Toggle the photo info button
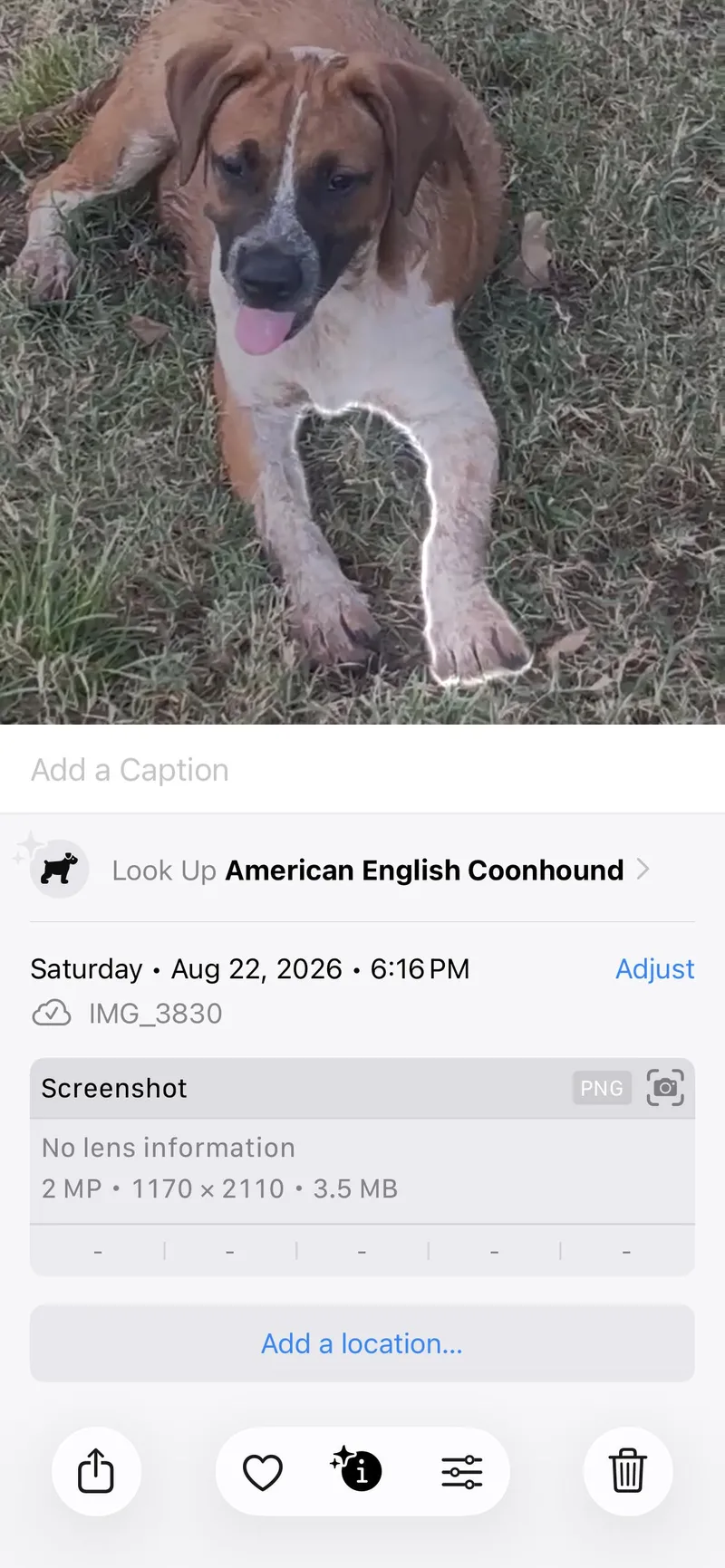This screenshot has height=1568, width=725. [x=357, y=1469]
